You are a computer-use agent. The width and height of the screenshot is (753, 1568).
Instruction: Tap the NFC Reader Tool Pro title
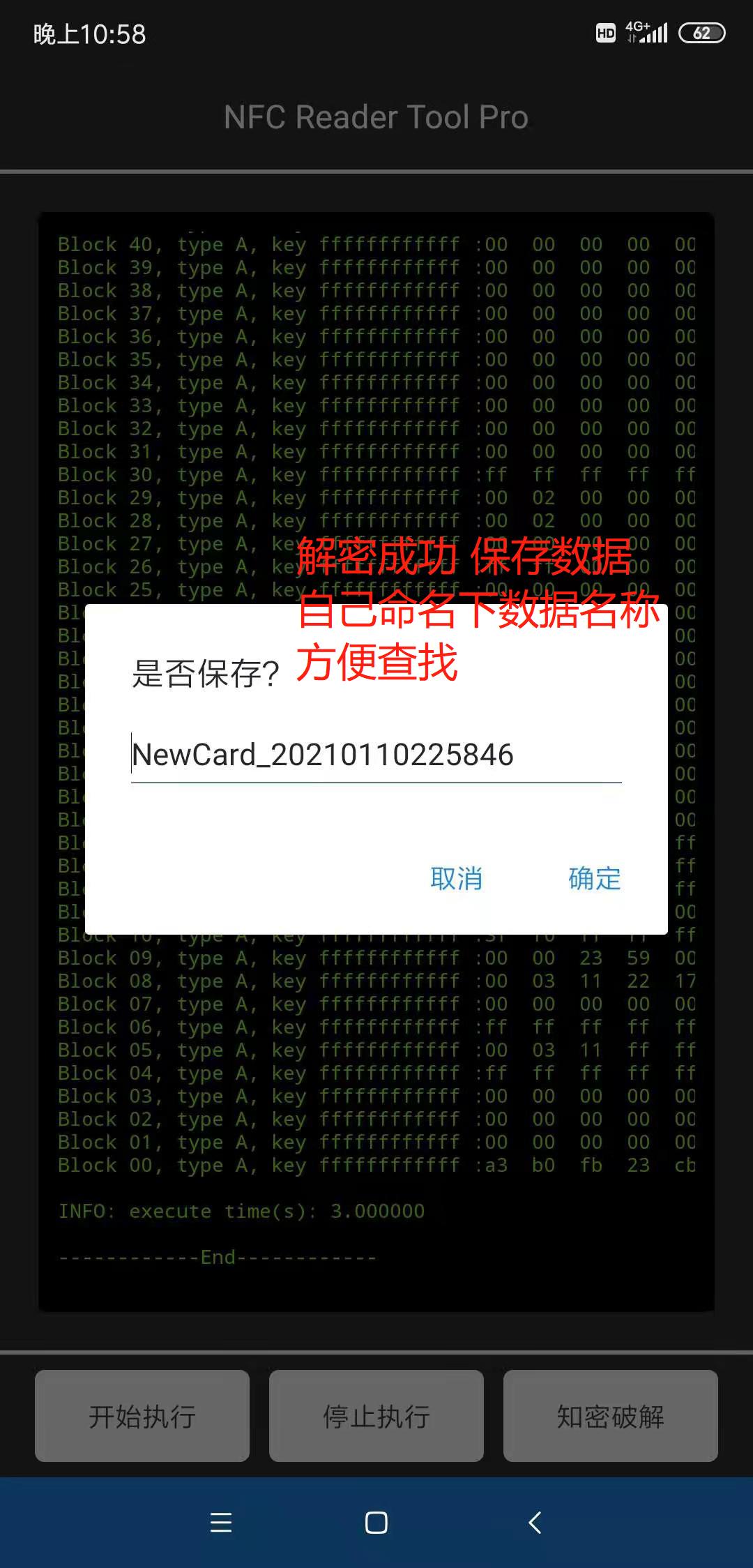pos(376,117)
